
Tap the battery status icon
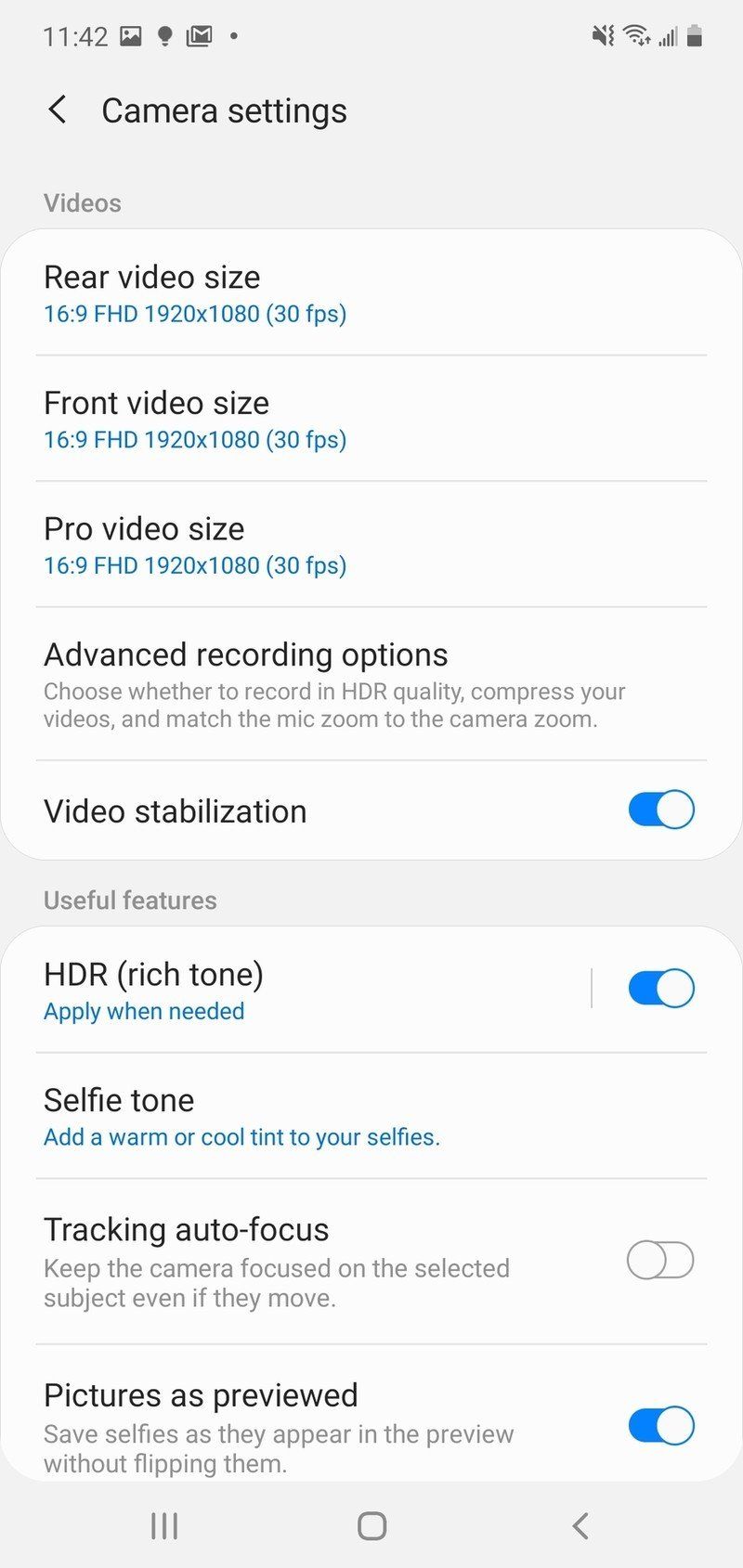pyautogui.click(x=695, y=35)
